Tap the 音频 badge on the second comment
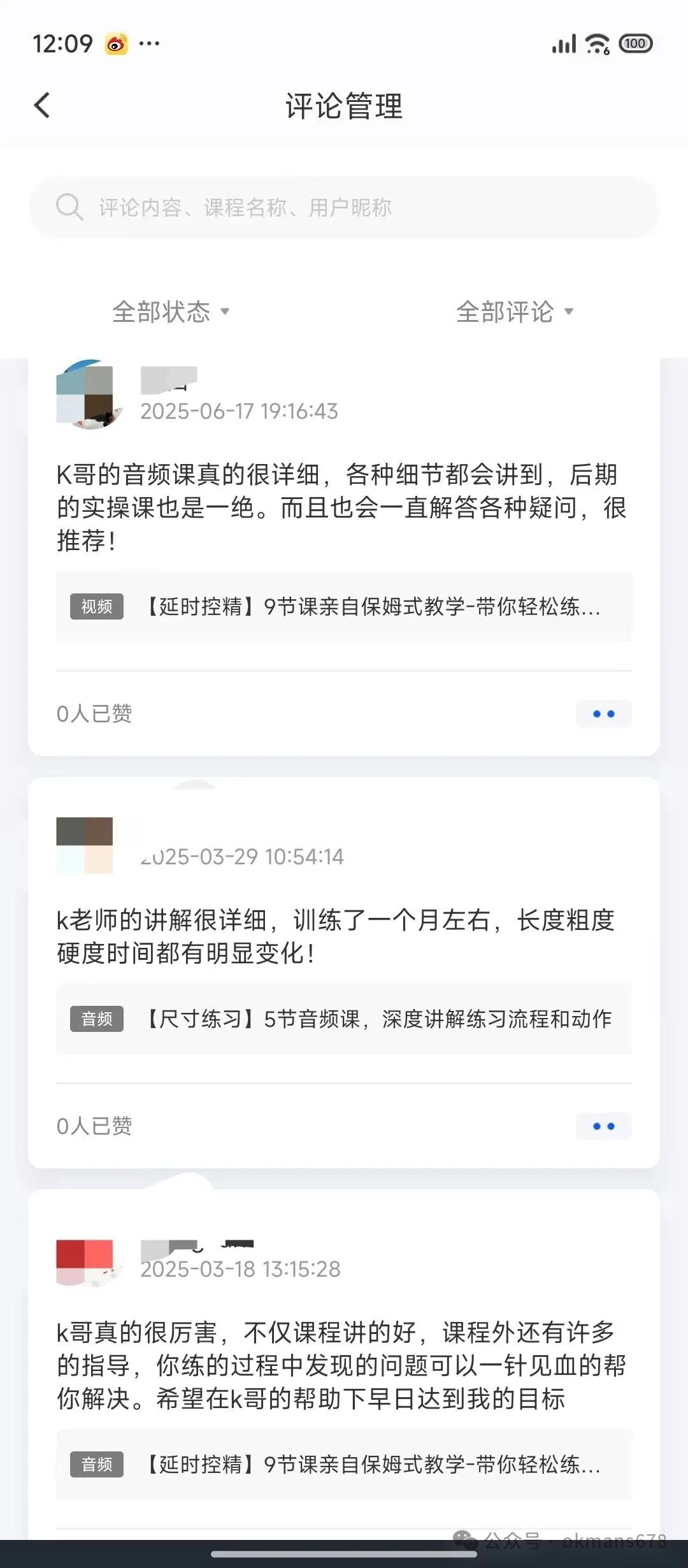688x1568 pixels. click(x=96, y=1020)
